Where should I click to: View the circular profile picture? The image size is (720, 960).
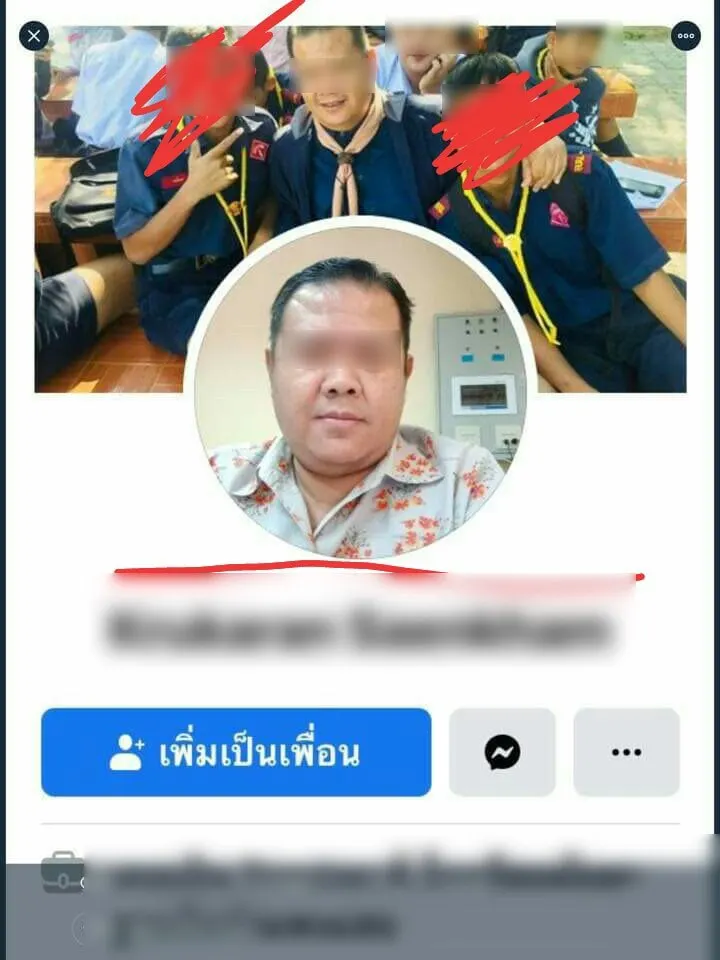359,390
